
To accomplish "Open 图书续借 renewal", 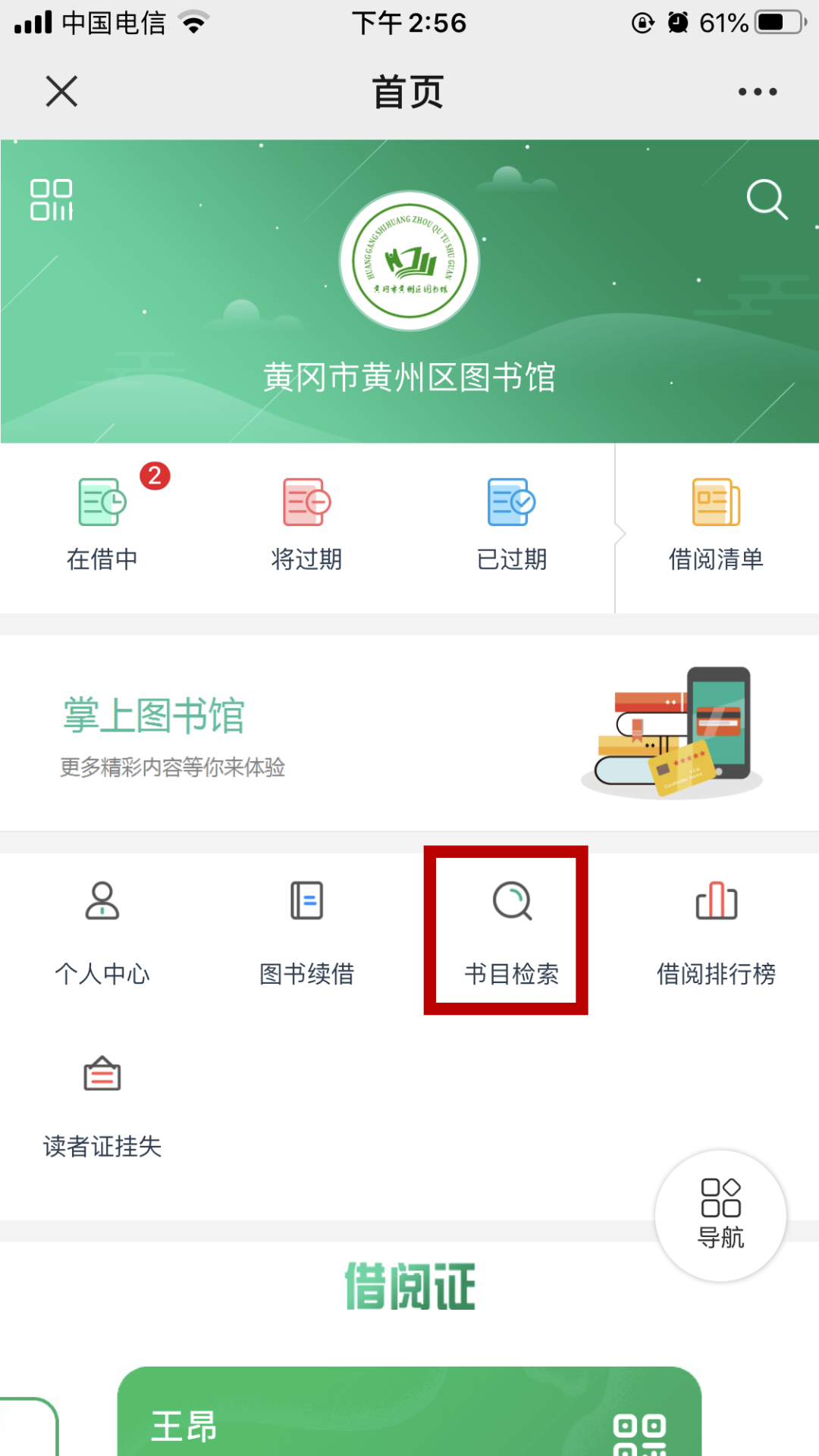I will pos(306,932).
